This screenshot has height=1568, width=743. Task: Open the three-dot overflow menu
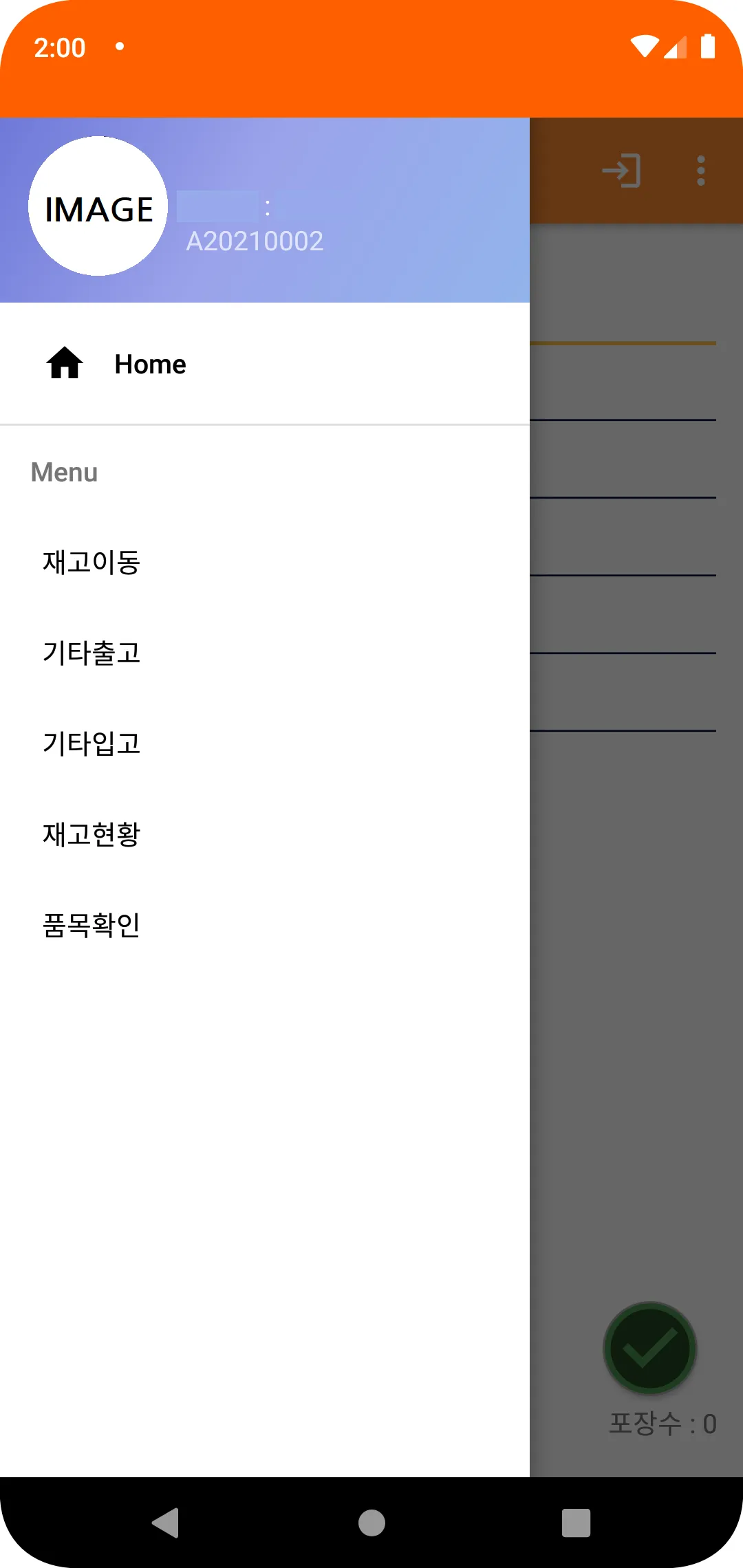(700, 171)
